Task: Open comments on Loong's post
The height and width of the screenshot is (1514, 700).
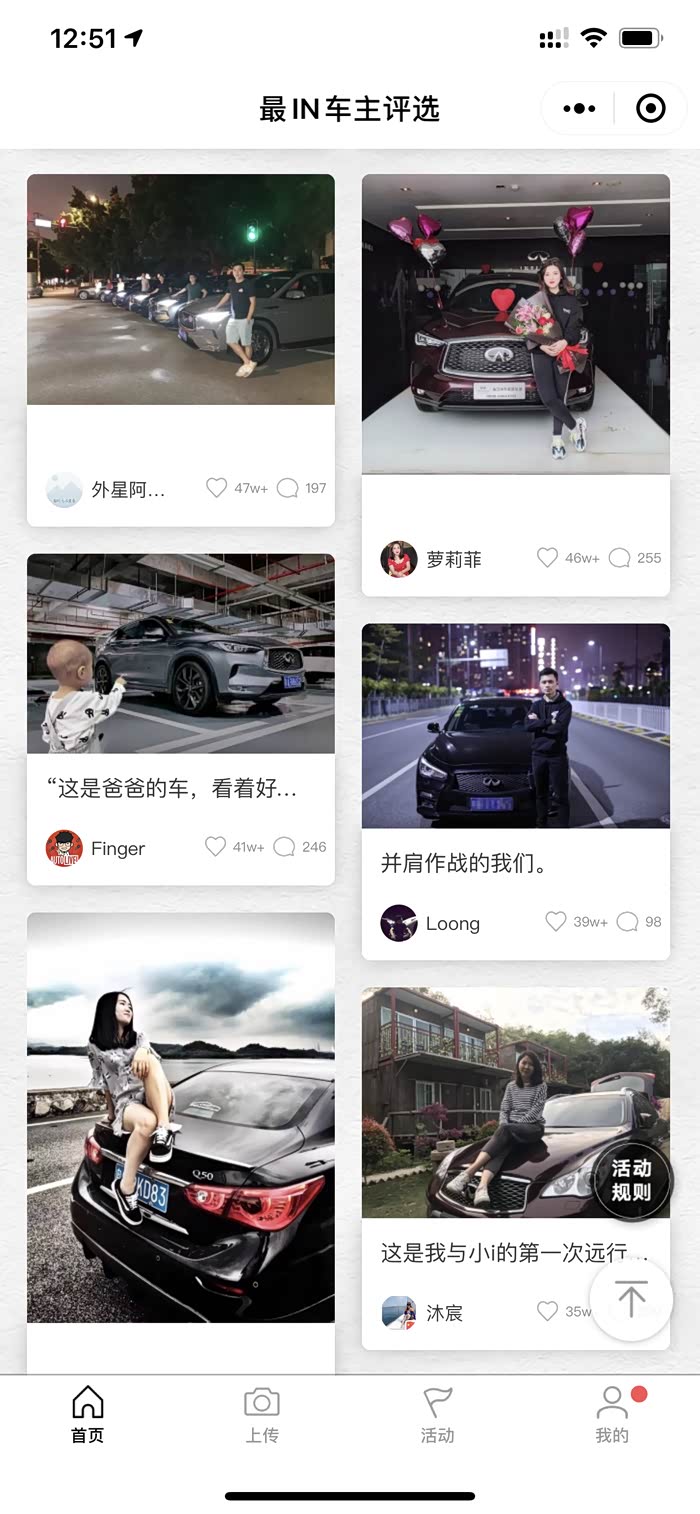Action: [627, 922]
